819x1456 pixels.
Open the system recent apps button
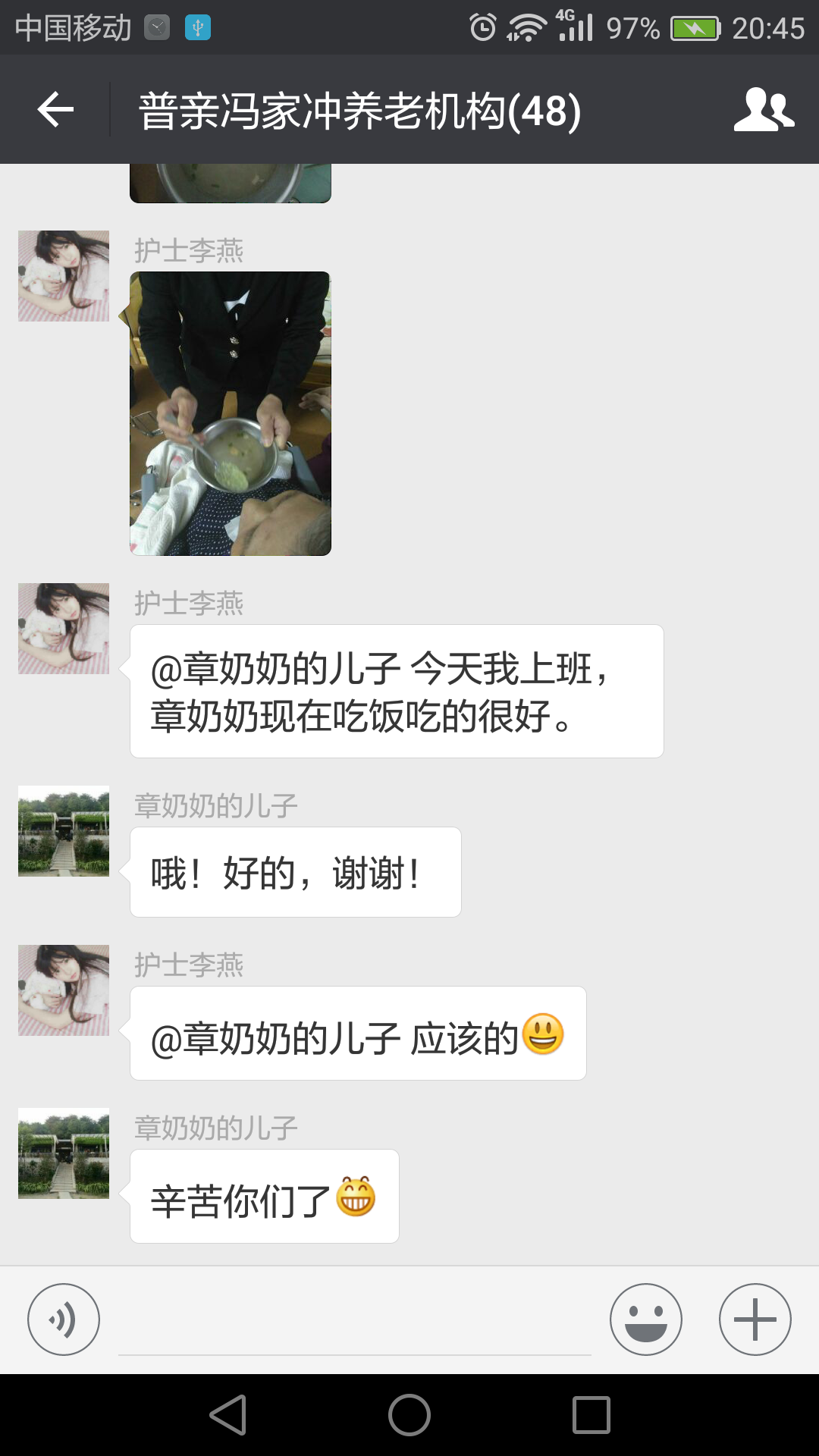[x=591, y=1415]
